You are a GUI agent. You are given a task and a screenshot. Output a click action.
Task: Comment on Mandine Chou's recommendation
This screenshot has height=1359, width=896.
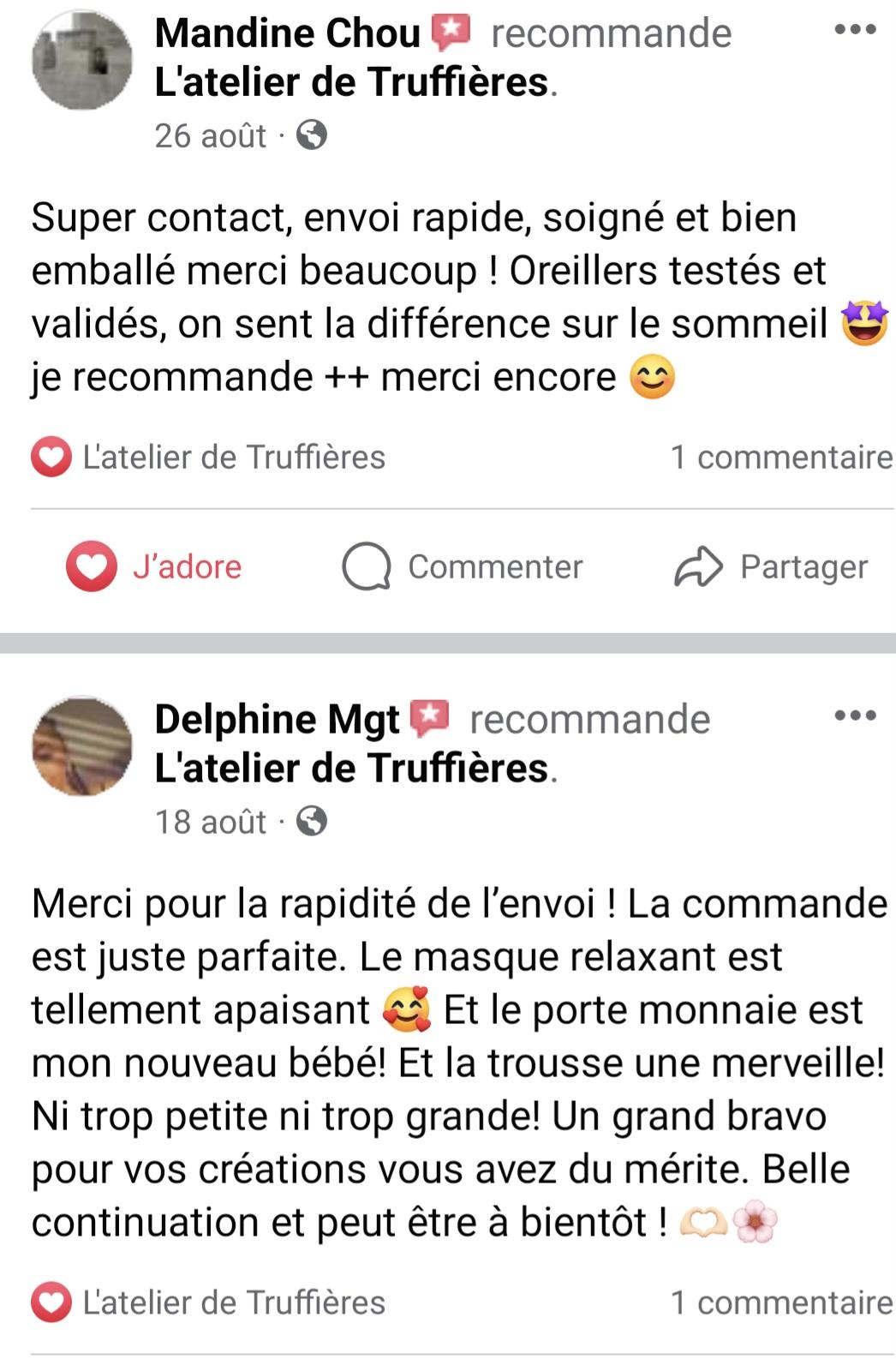(x=463, y=566)
